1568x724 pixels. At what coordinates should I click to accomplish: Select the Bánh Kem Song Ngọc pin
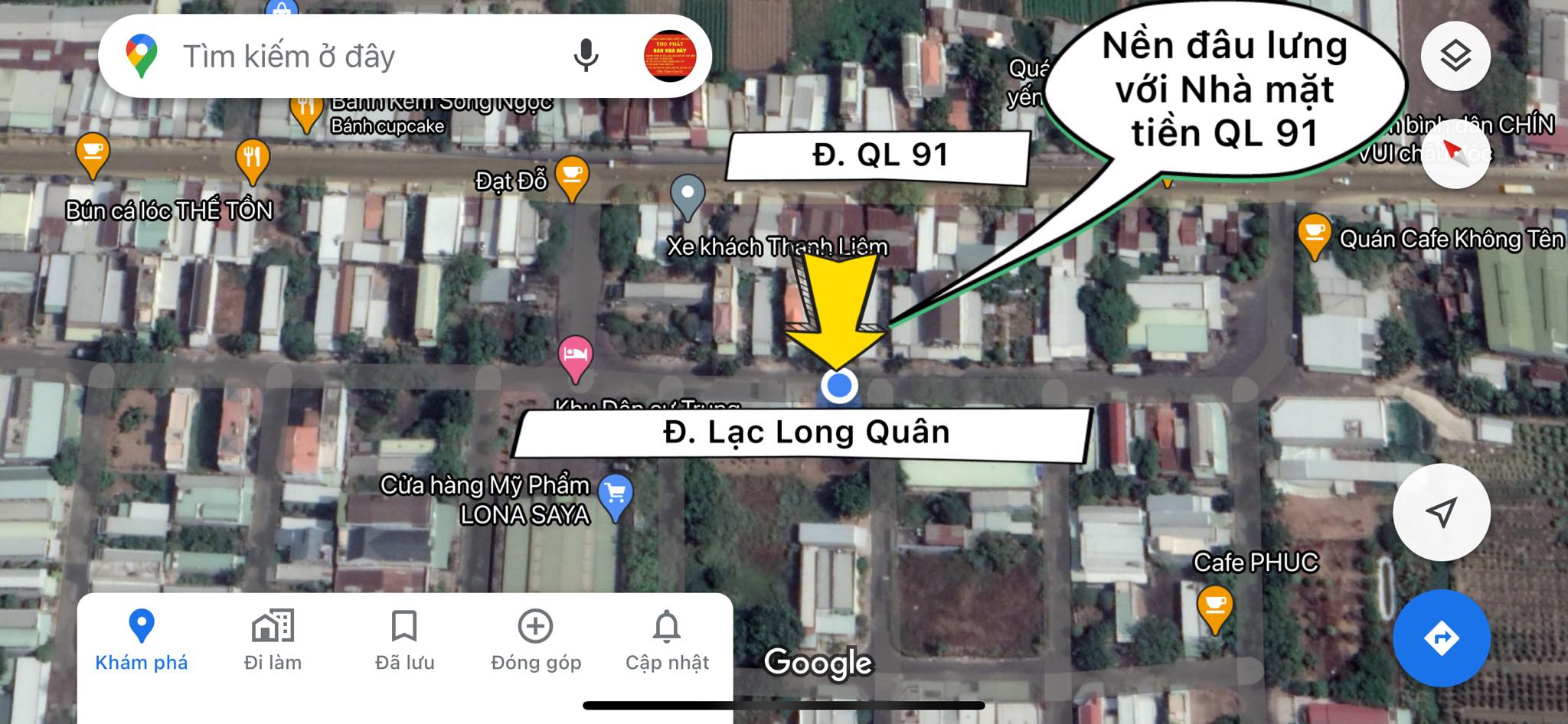[x=305, y=111]
